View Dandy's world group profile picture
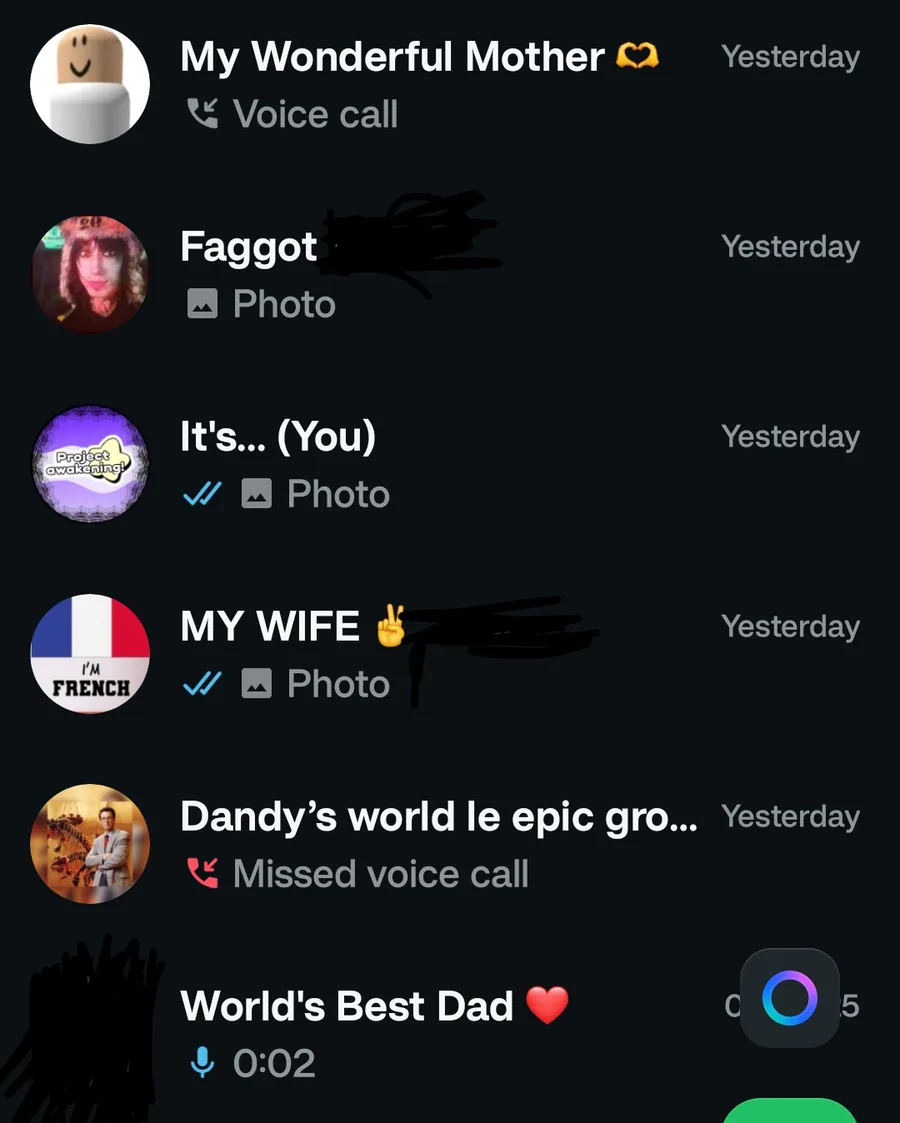The width and height of the screenshot is (900, 1123). [90, 844]
